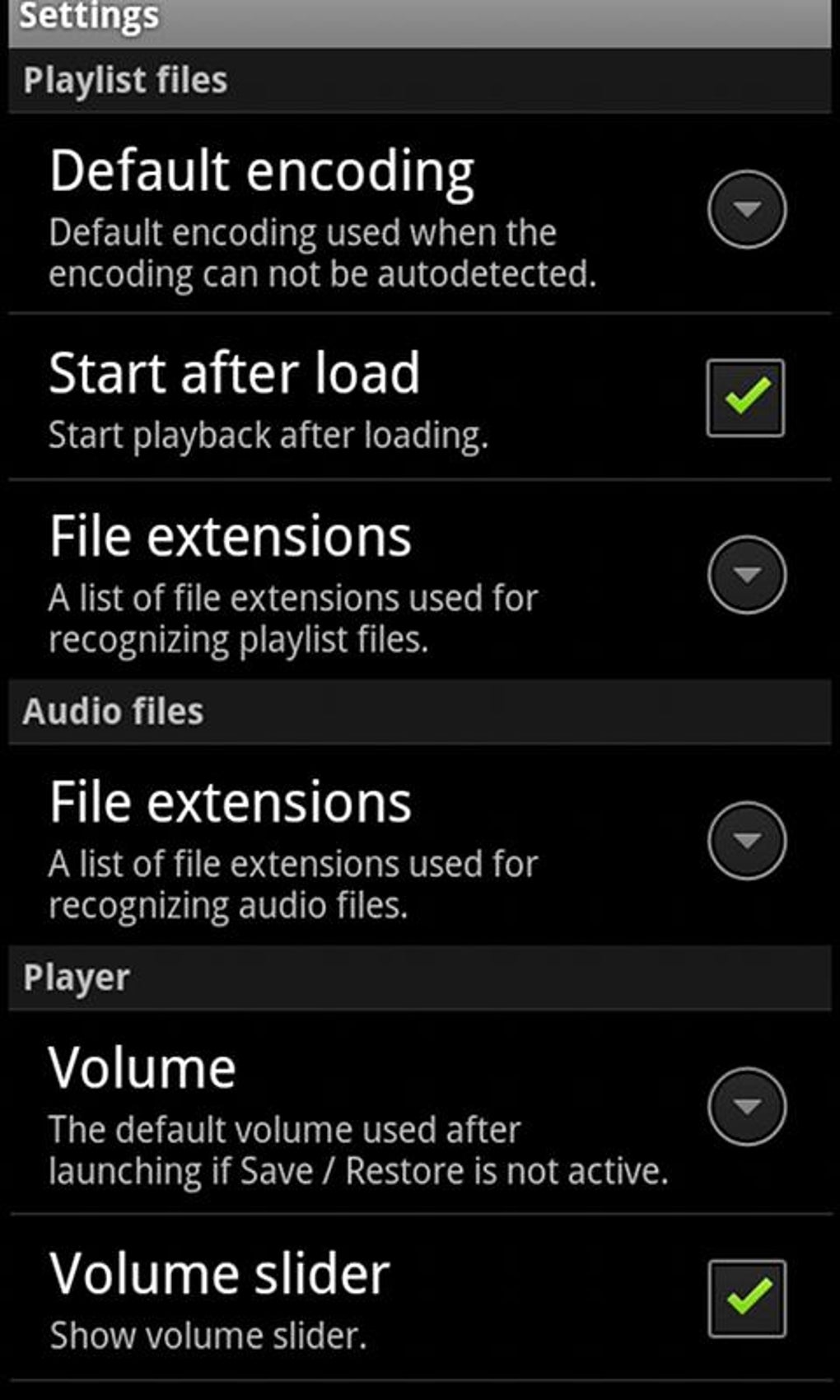
Task: Uncheck the Start after load checkbox
Action: click(745, 398)
